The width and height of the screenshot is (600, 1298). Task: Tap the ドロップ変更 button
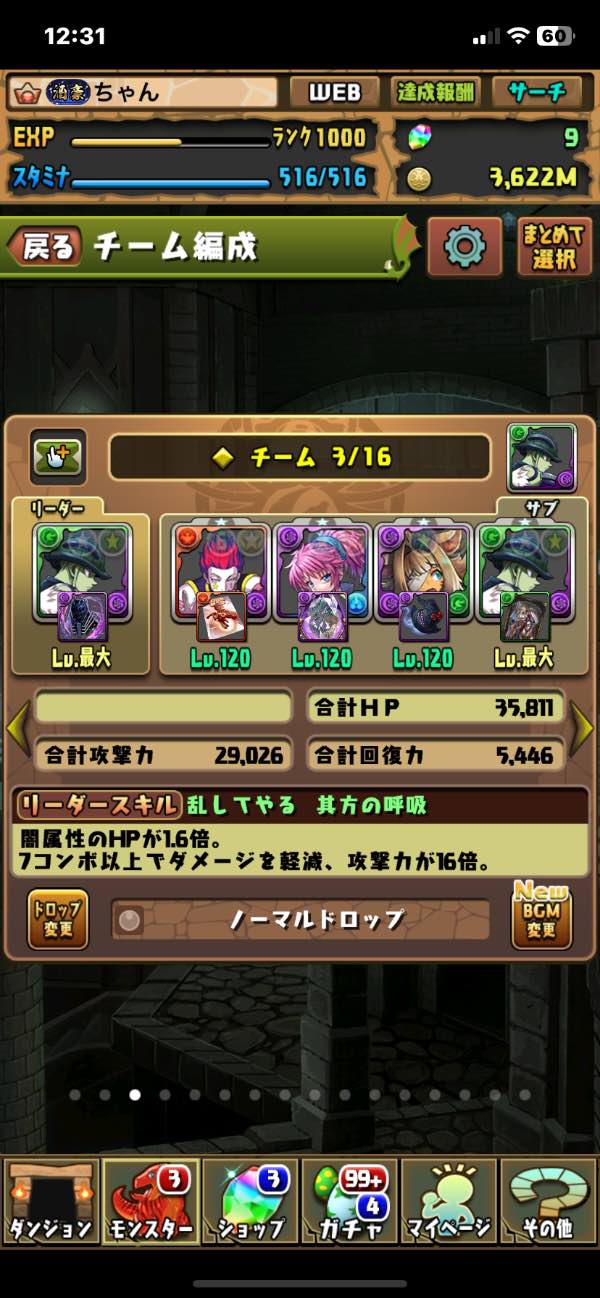57,918
